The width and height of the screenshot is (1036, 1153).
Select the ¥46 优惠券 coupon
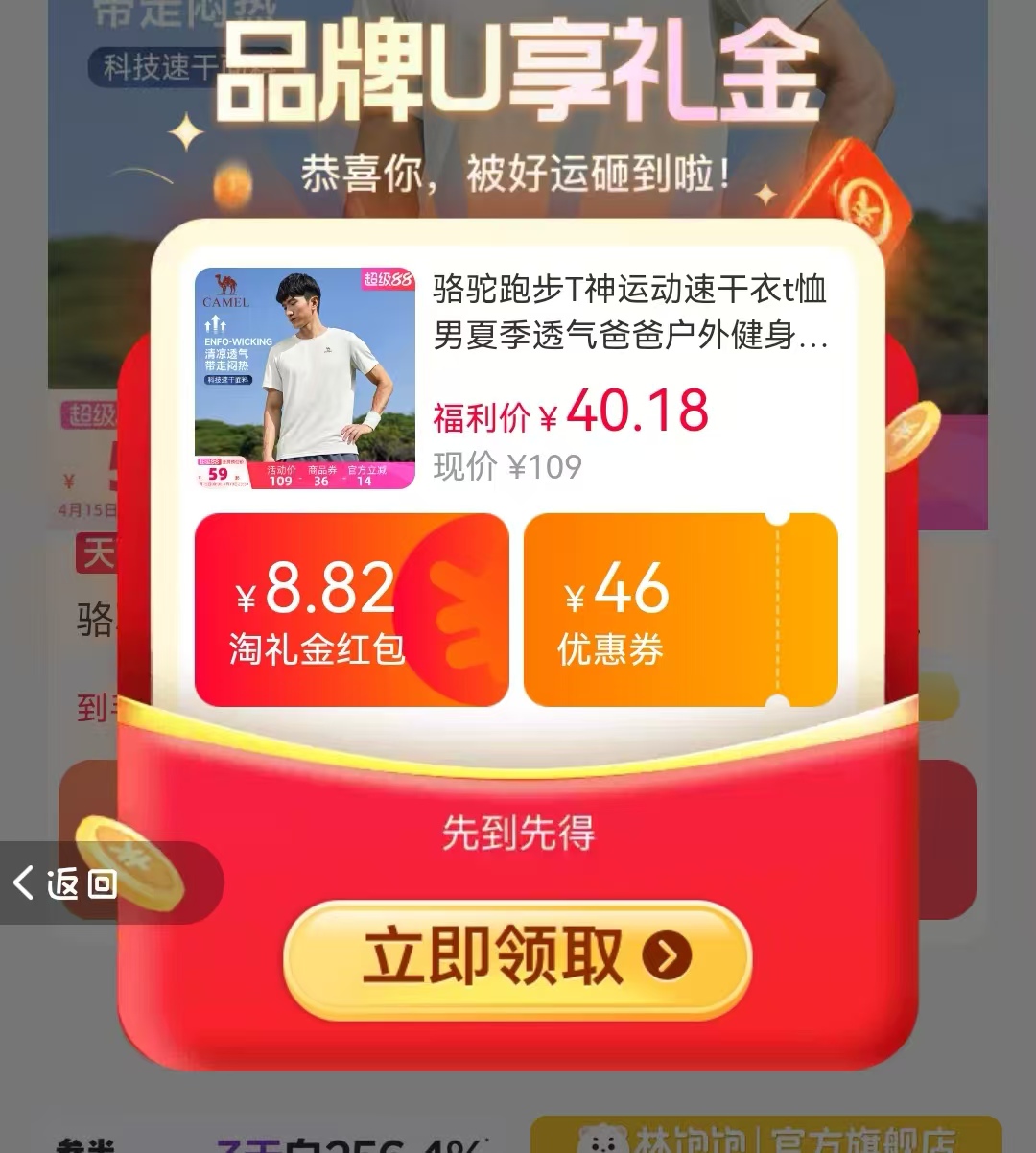click(680, 610)
